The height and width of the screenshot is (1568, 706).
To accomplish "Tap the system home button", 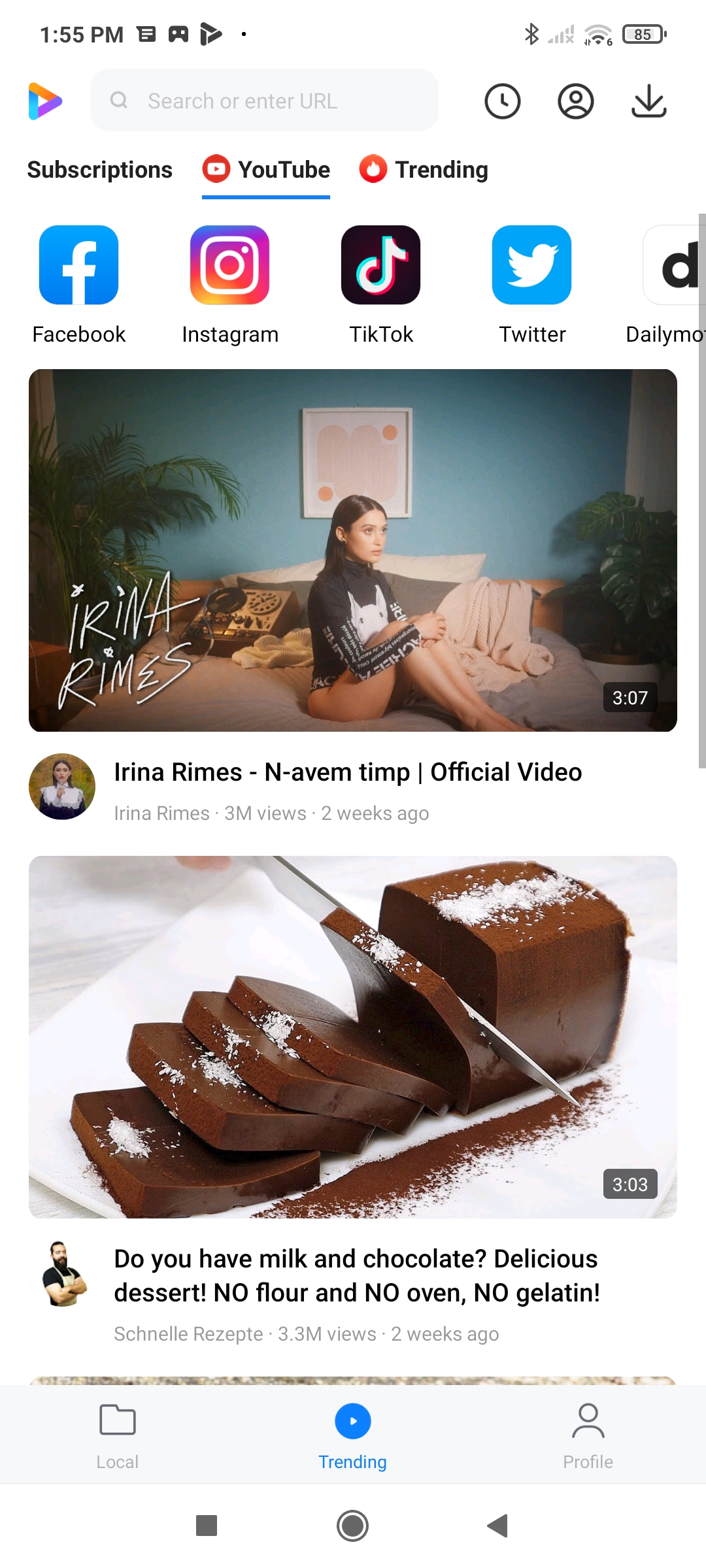I will coord(353,1526).
